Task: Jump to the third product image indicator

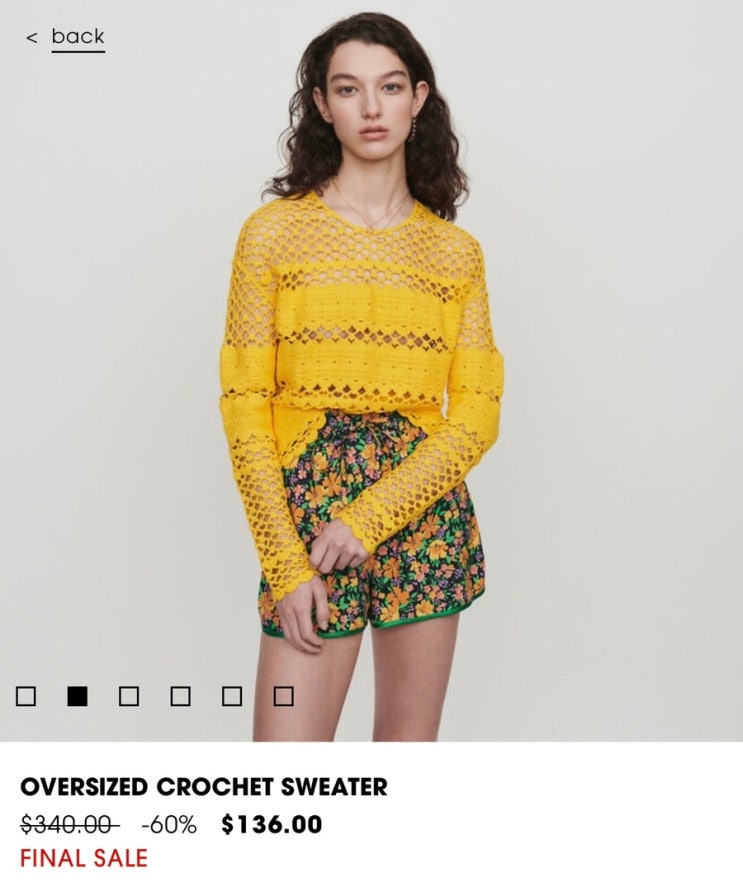Action: pos(129,696)
